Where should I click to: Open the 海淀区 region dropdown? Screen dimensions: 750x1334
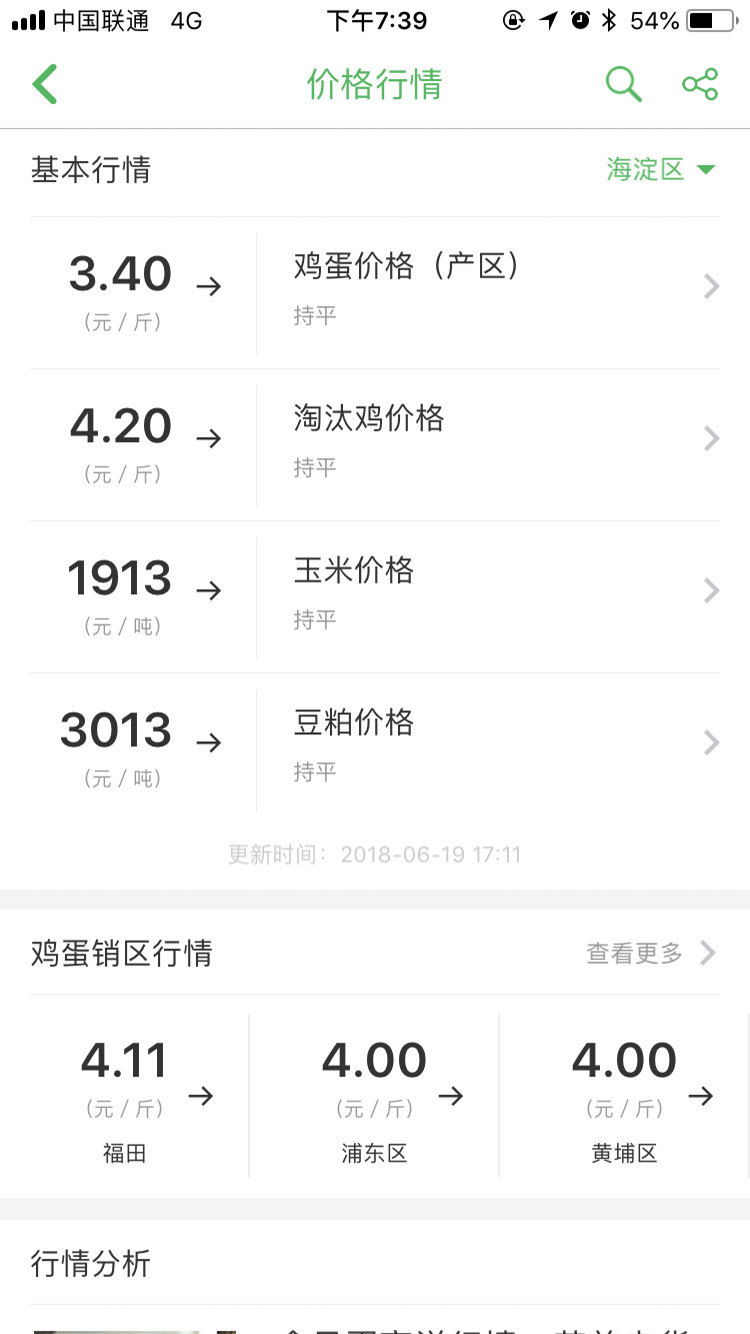pyautogui.click(x=661, y=170)
